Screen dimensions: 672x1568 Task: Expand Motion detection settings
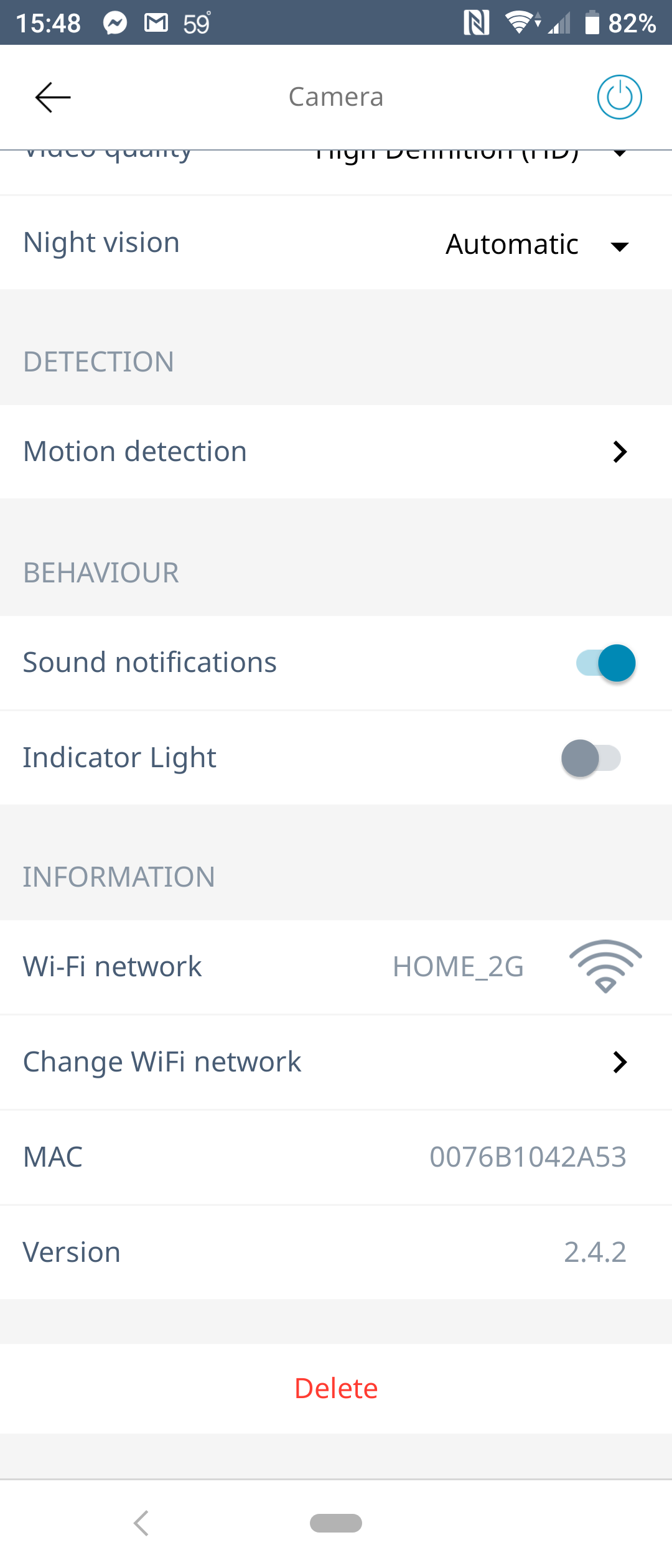[336, 452]
